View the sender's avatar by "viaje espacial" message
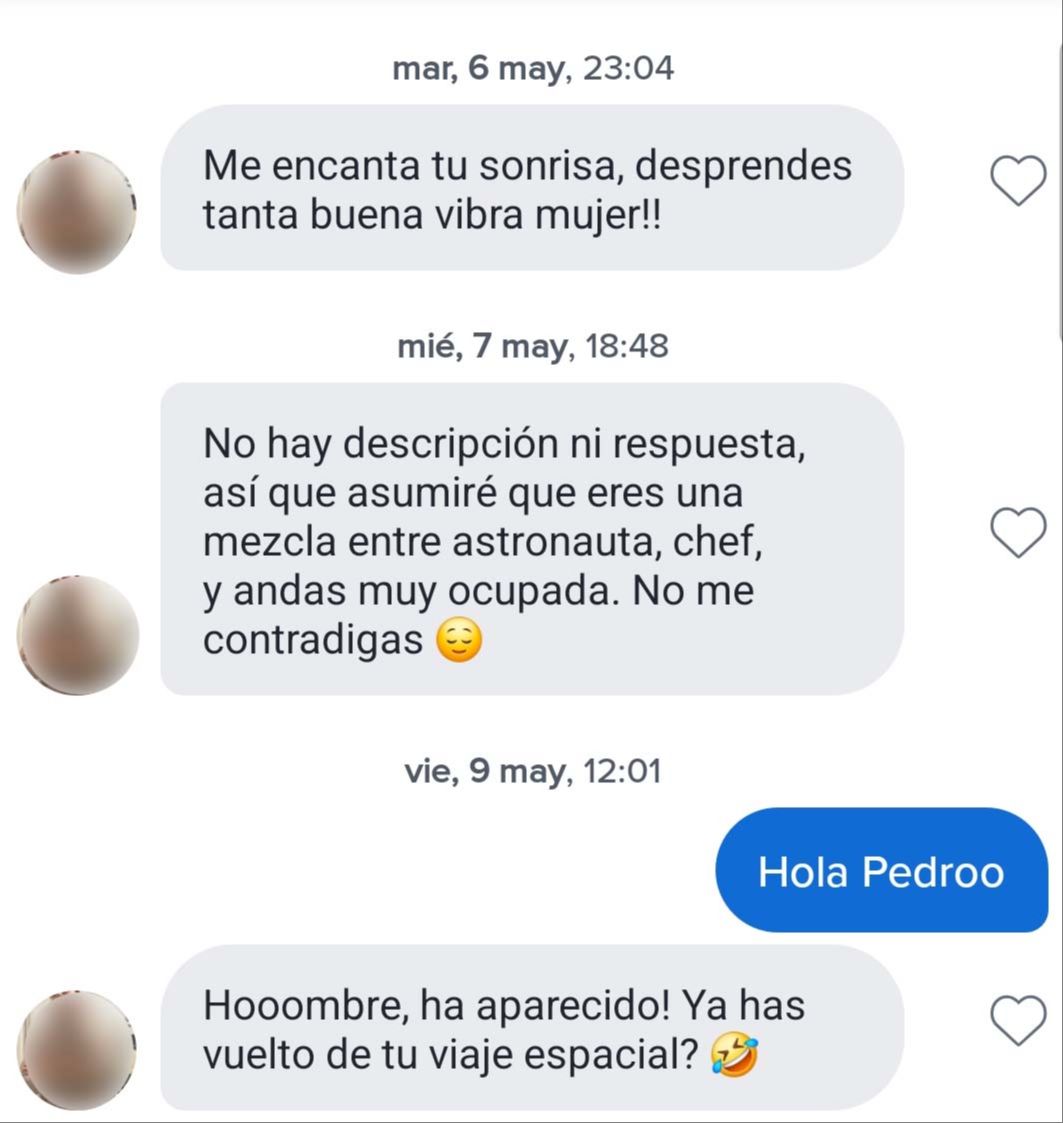This screenshot has width=1063, height=1123. pyautogui.click(x=77, y=1050)
